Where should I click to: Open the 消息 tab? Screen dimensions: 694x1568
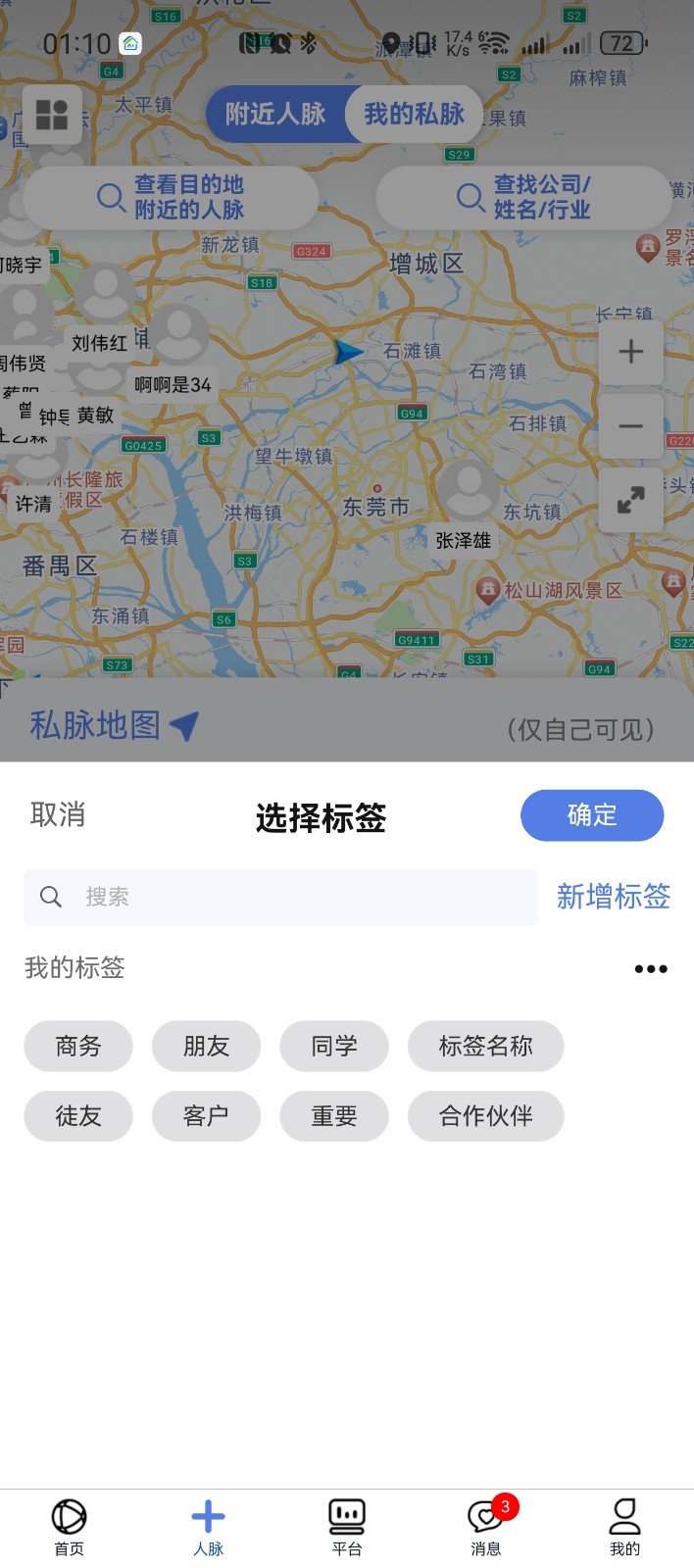(x=486, y=1527)
